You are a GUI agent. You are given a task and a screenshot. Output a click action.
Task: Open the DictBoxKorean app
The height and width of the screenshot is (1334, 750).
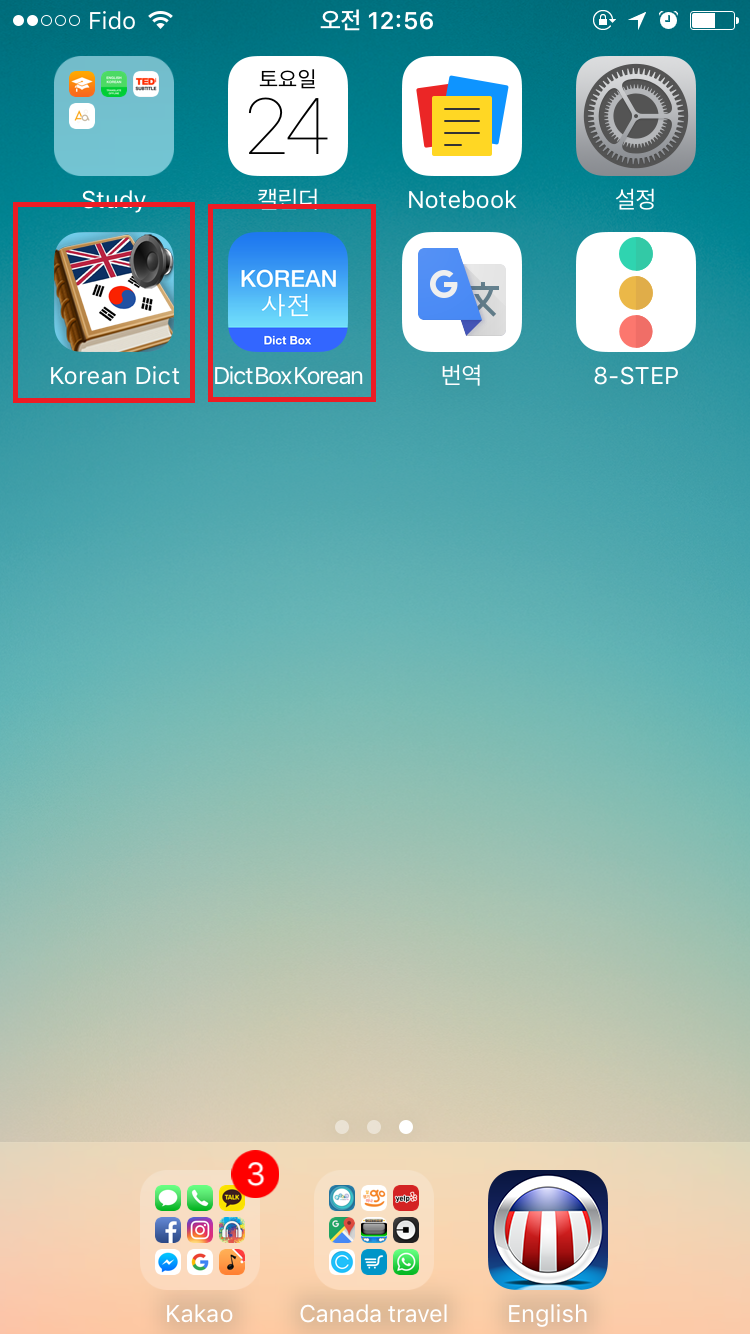click(x=288, y=292)
